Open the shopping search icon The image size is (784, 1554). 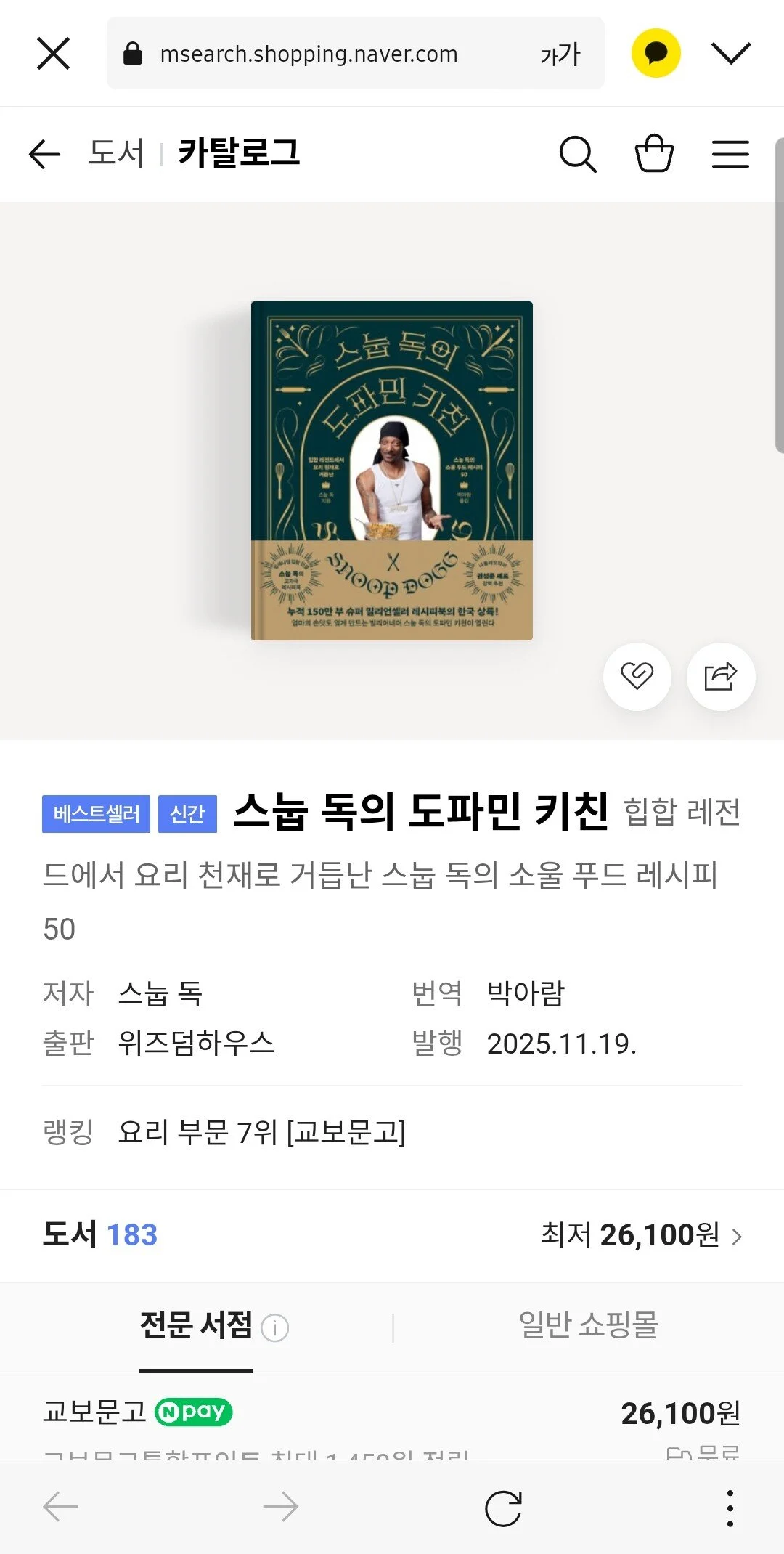click(578, 154)
